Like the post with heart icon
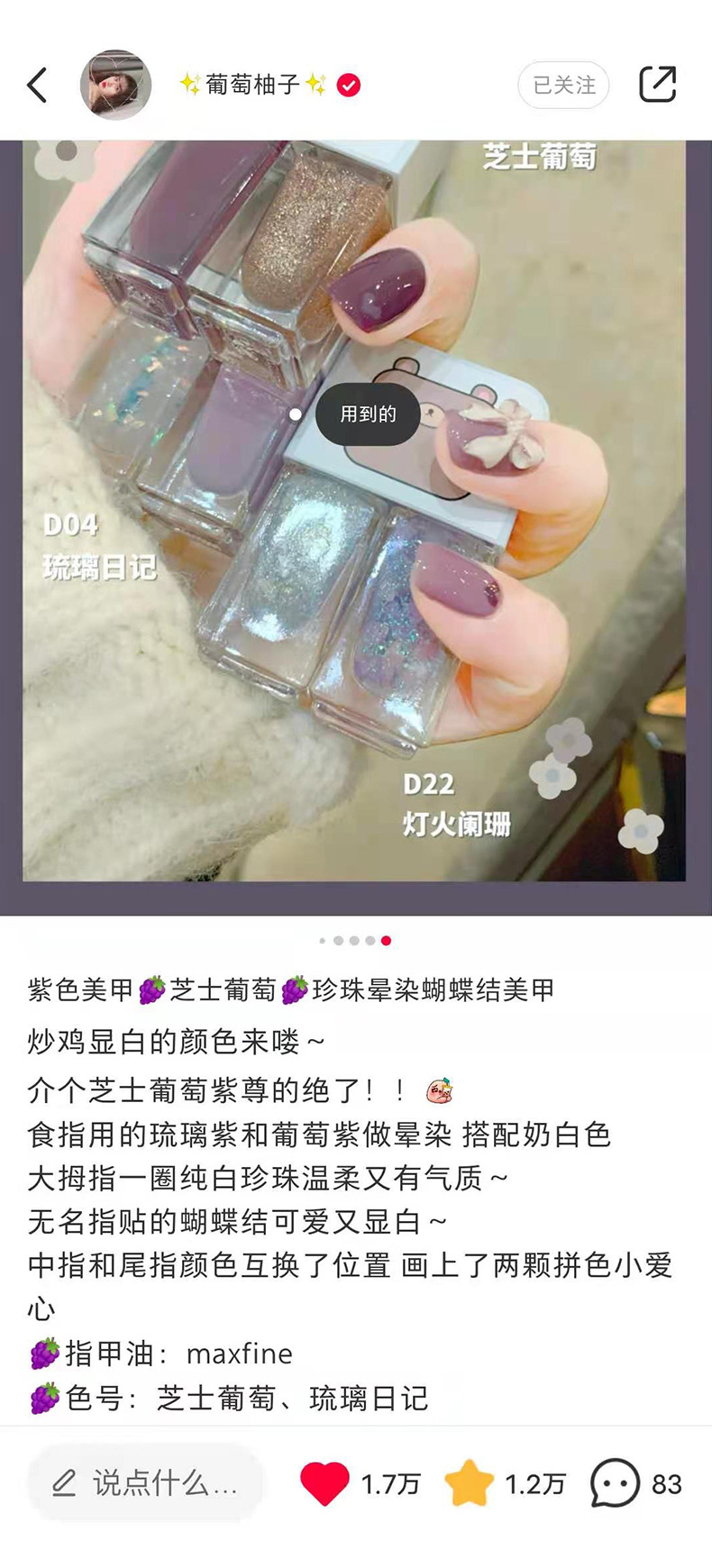712x1568 pixels. [324, 1483]
